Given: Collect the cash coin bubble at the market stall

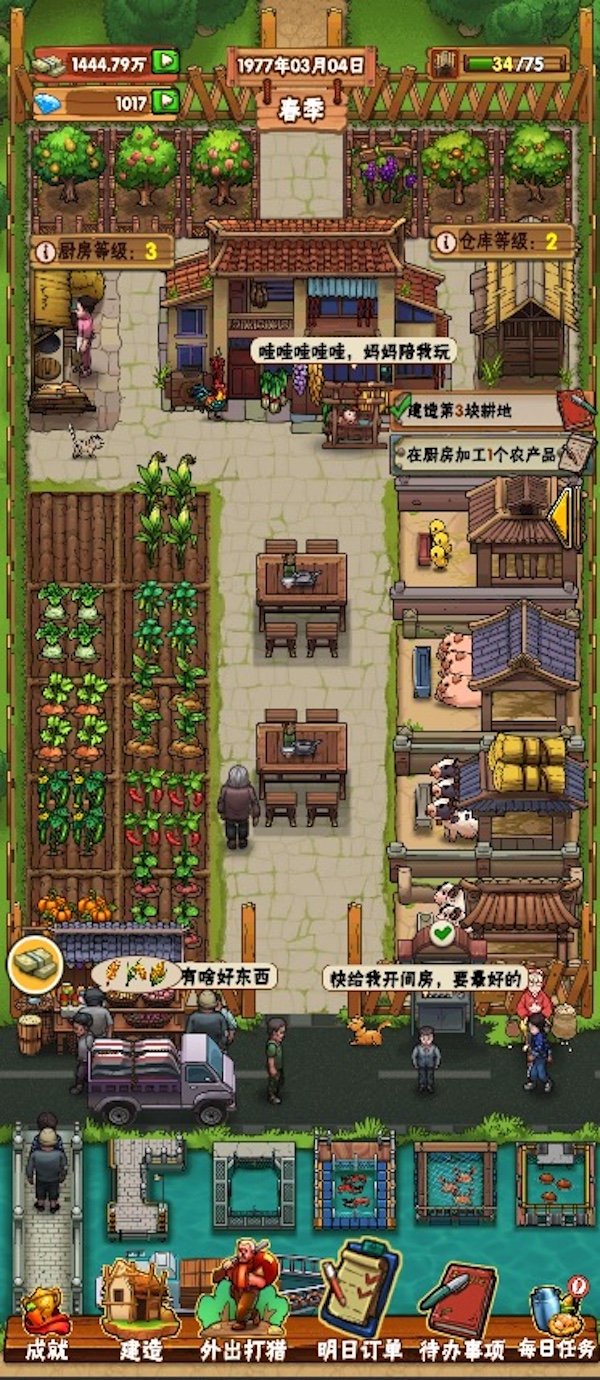Looking at the screenshot, I should 35,963.
